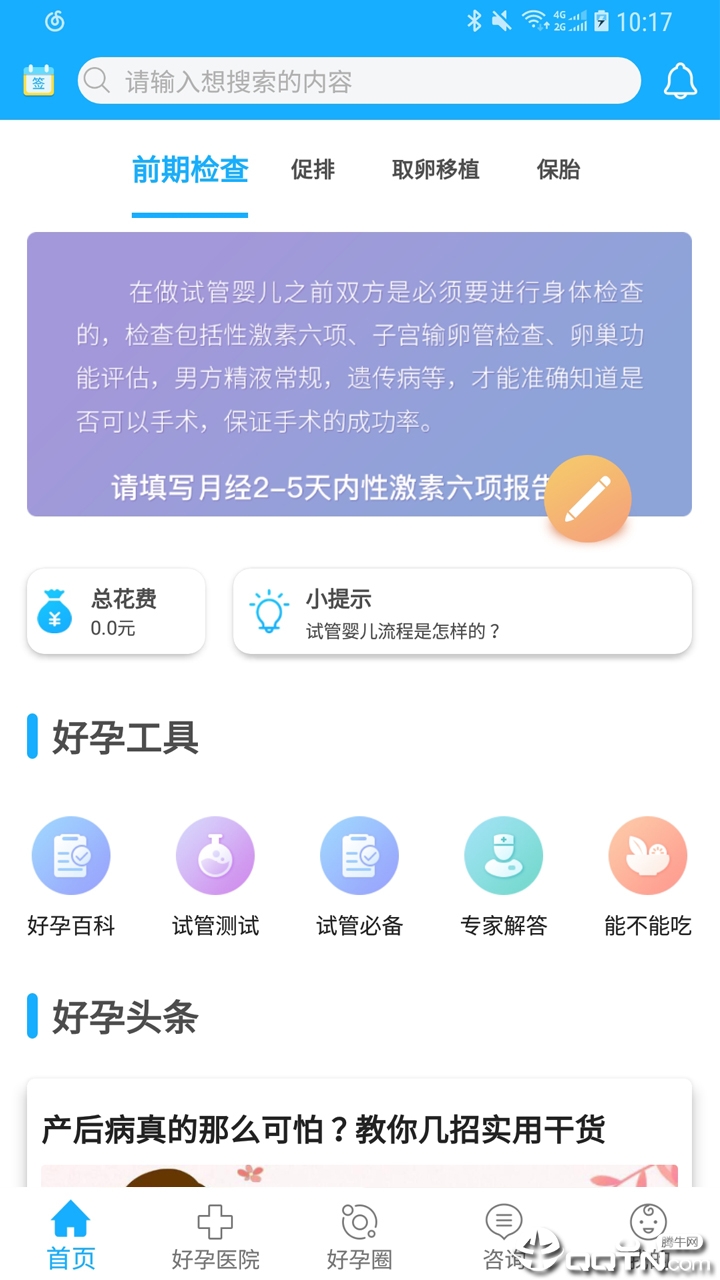Image resolution: width=720 pixels, height=1280 pixels.
Task: Open the 小提示 tip card
Action: [462, 612]
